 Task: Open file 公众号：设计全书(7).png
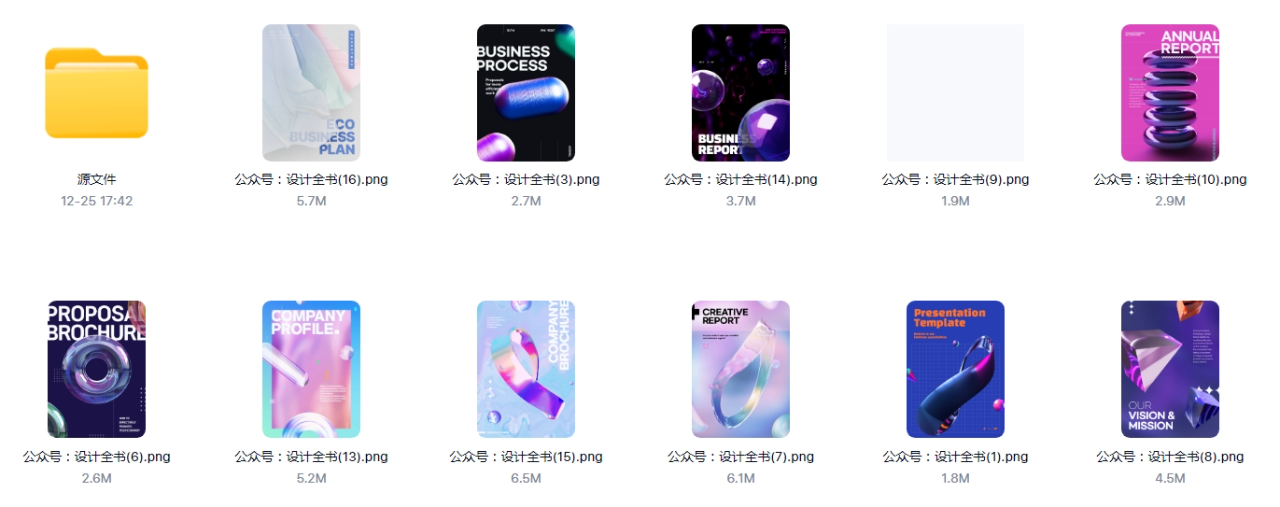(740, 369)
